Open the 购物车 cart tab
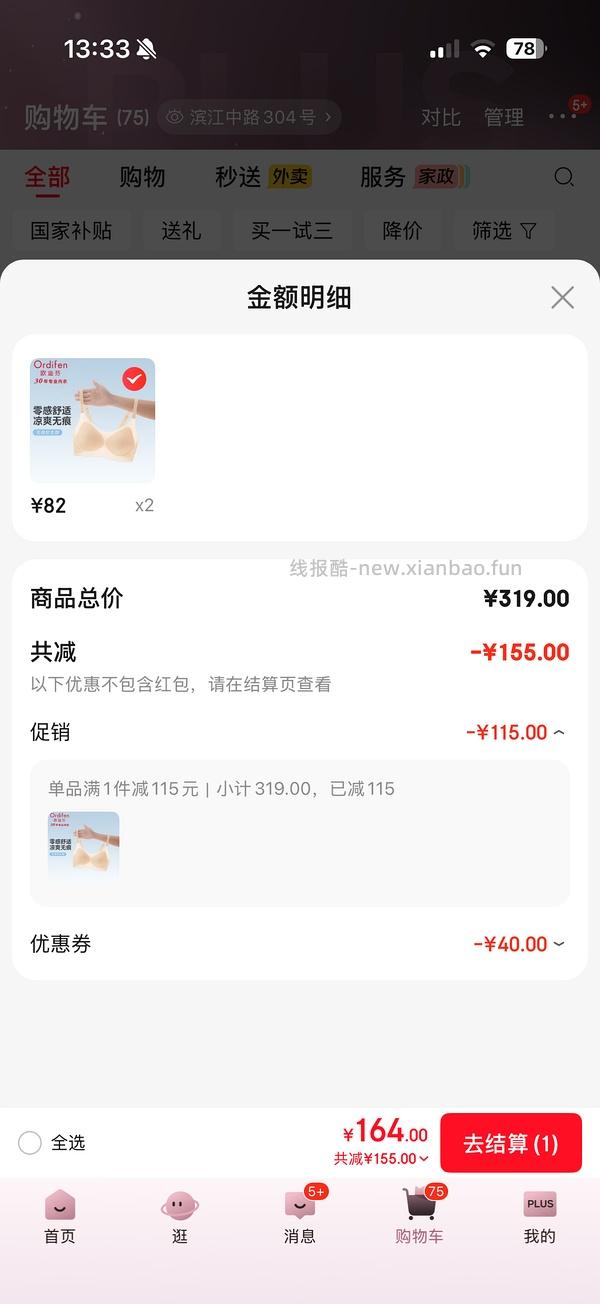Viewport: 600px width, 1304px height. (x=420, y=1216)
